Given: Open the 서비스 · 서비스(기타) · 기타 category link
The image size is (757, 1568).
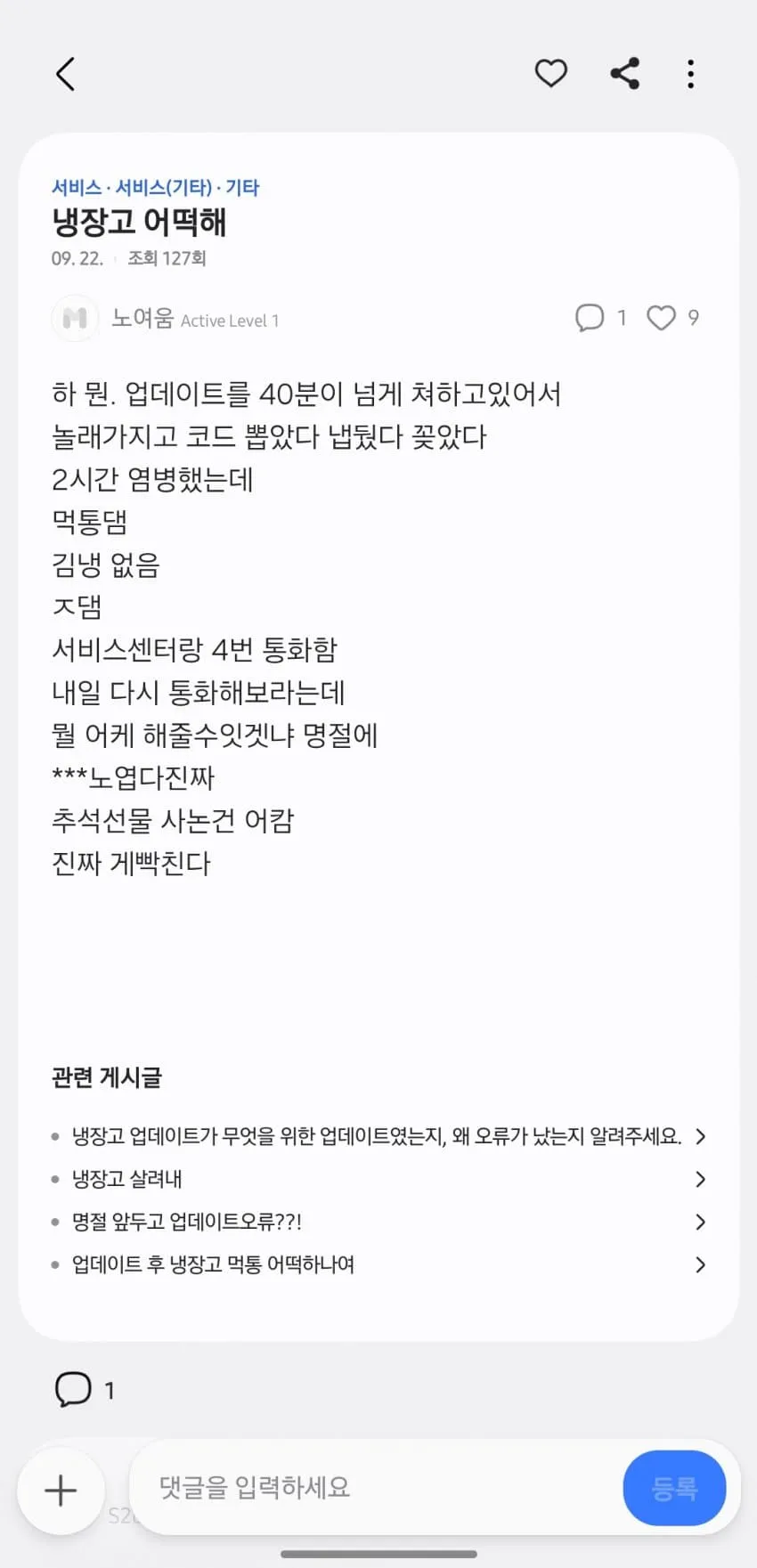Looking at the screenshot, I should (x=155, y=187).
